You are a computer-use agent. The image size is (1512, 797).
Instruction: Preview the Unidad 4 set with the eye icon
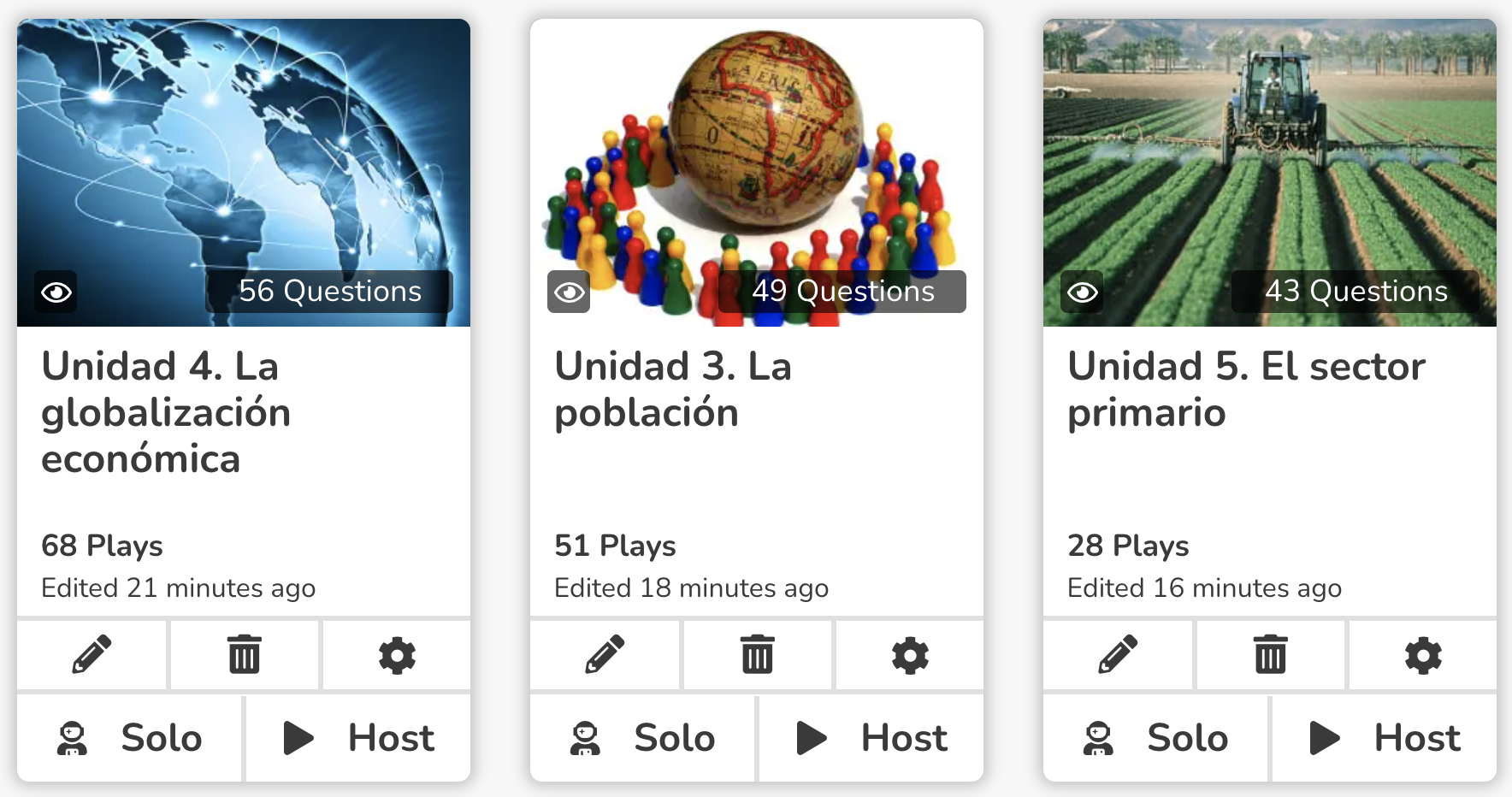point(56,292)
